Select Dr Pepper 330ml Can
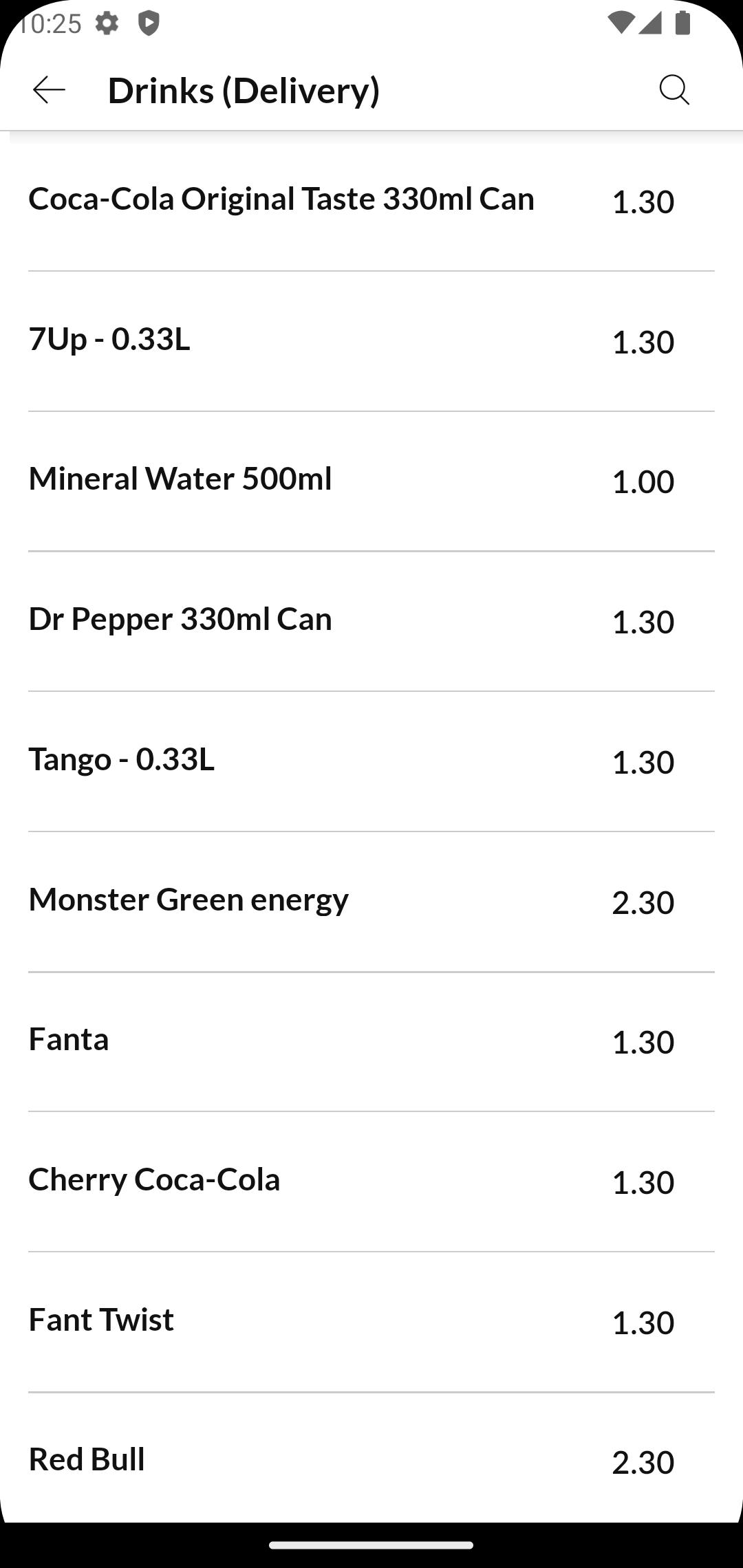743x1568 pixels. click(371, 621)
